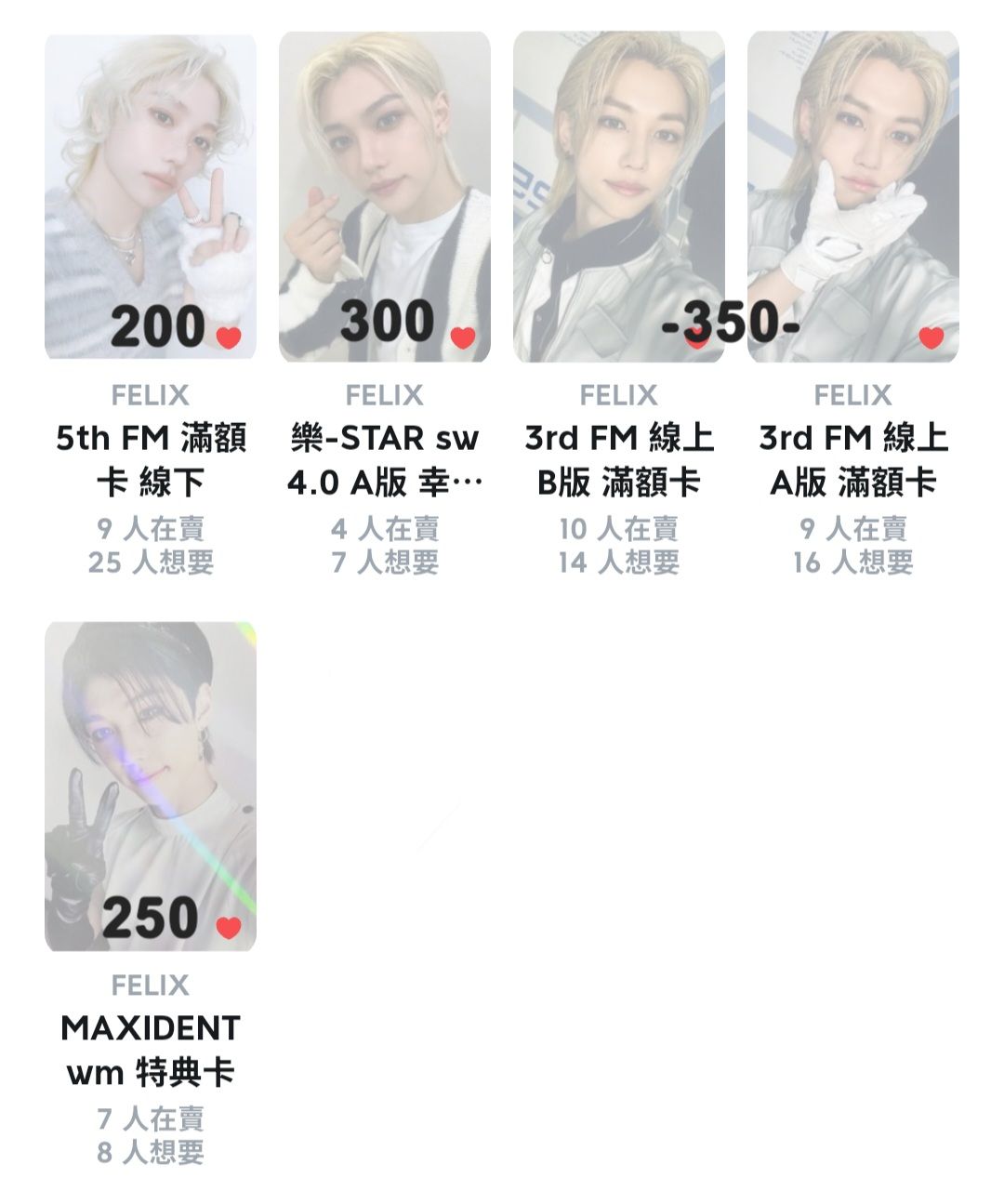
Task: Toggle the heart on MAXIDENT wm 特典卡
Action: click(x=229, y=927)
